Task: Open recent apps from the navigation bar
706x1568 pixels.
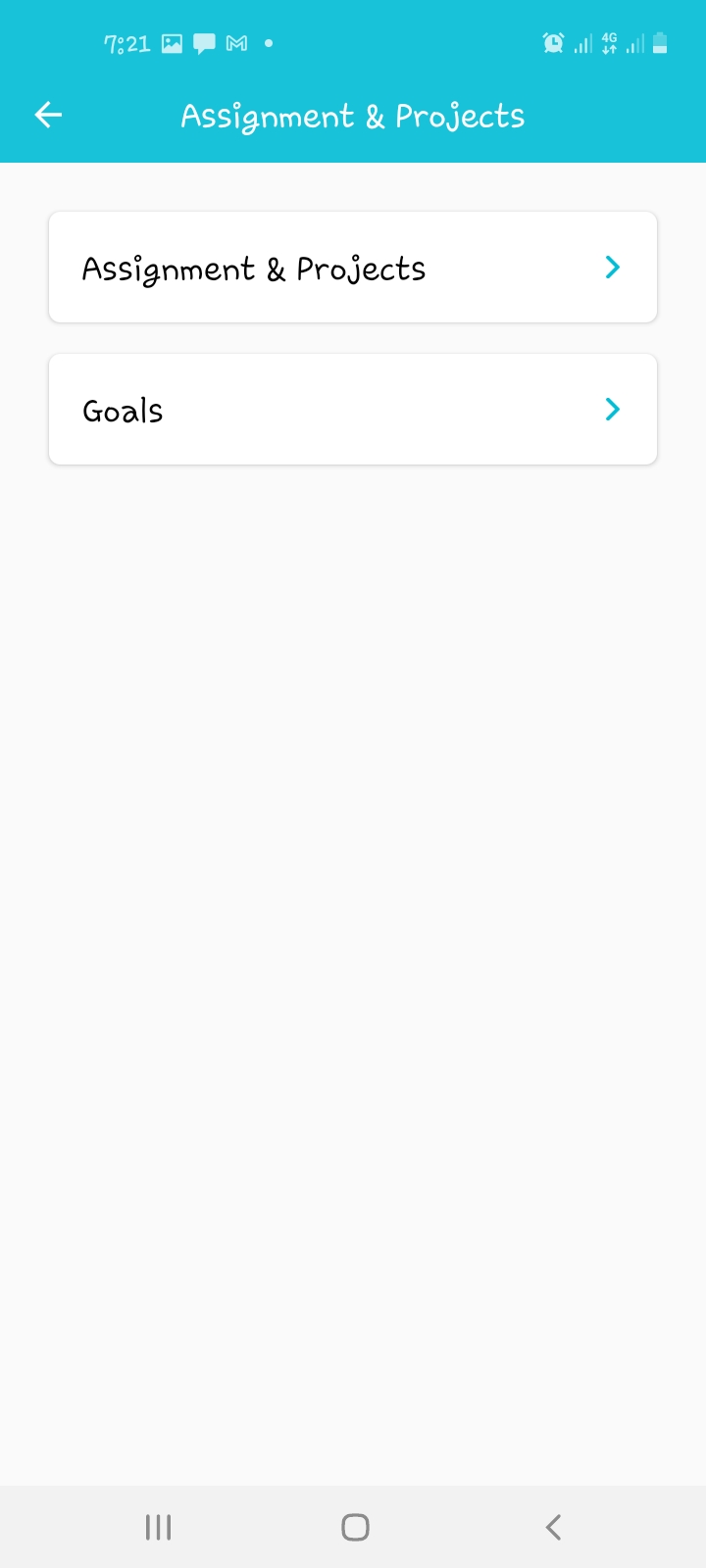Action: point(158,1527)
